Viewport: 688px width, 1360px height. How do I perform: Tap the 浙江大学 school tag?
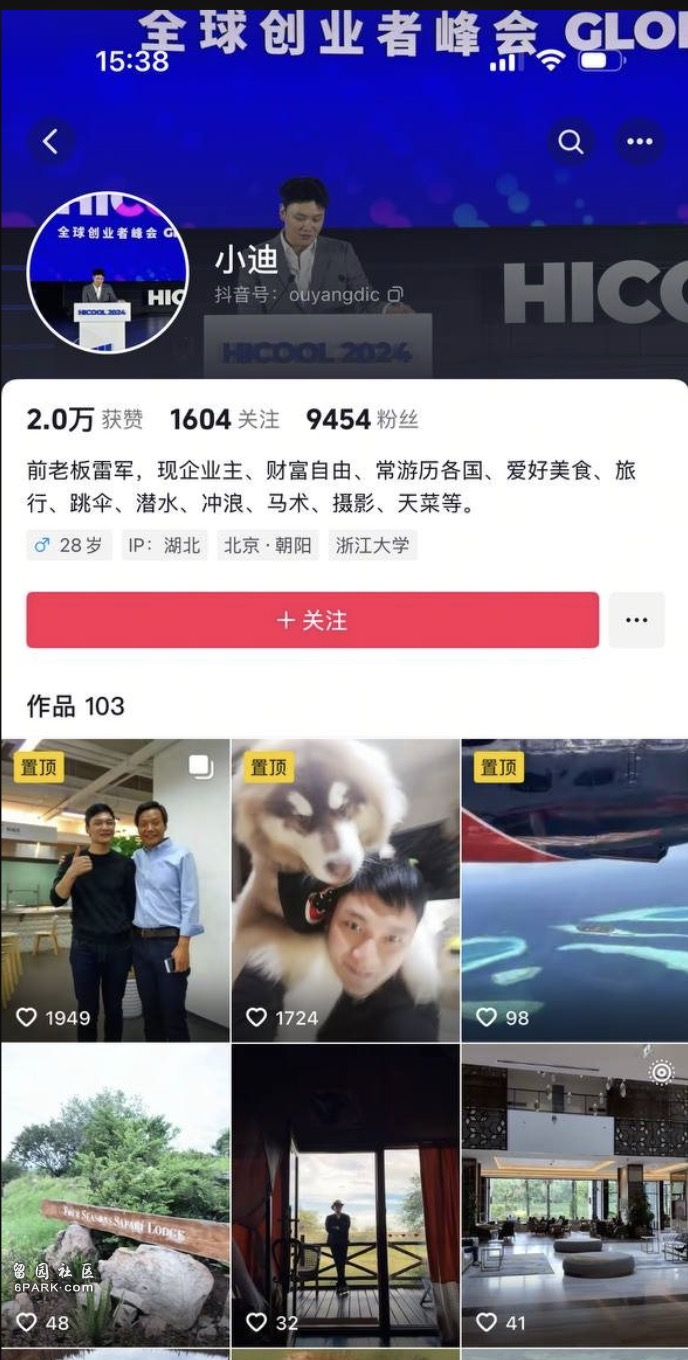coord(372,546)
